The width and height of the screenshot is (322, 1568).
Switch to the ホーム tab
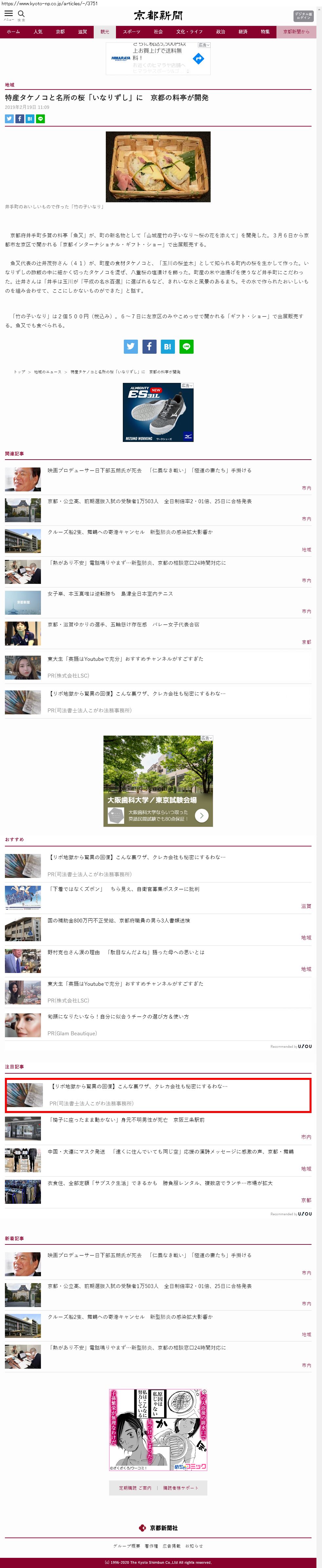pyautogui.click(x=13, y=32)
